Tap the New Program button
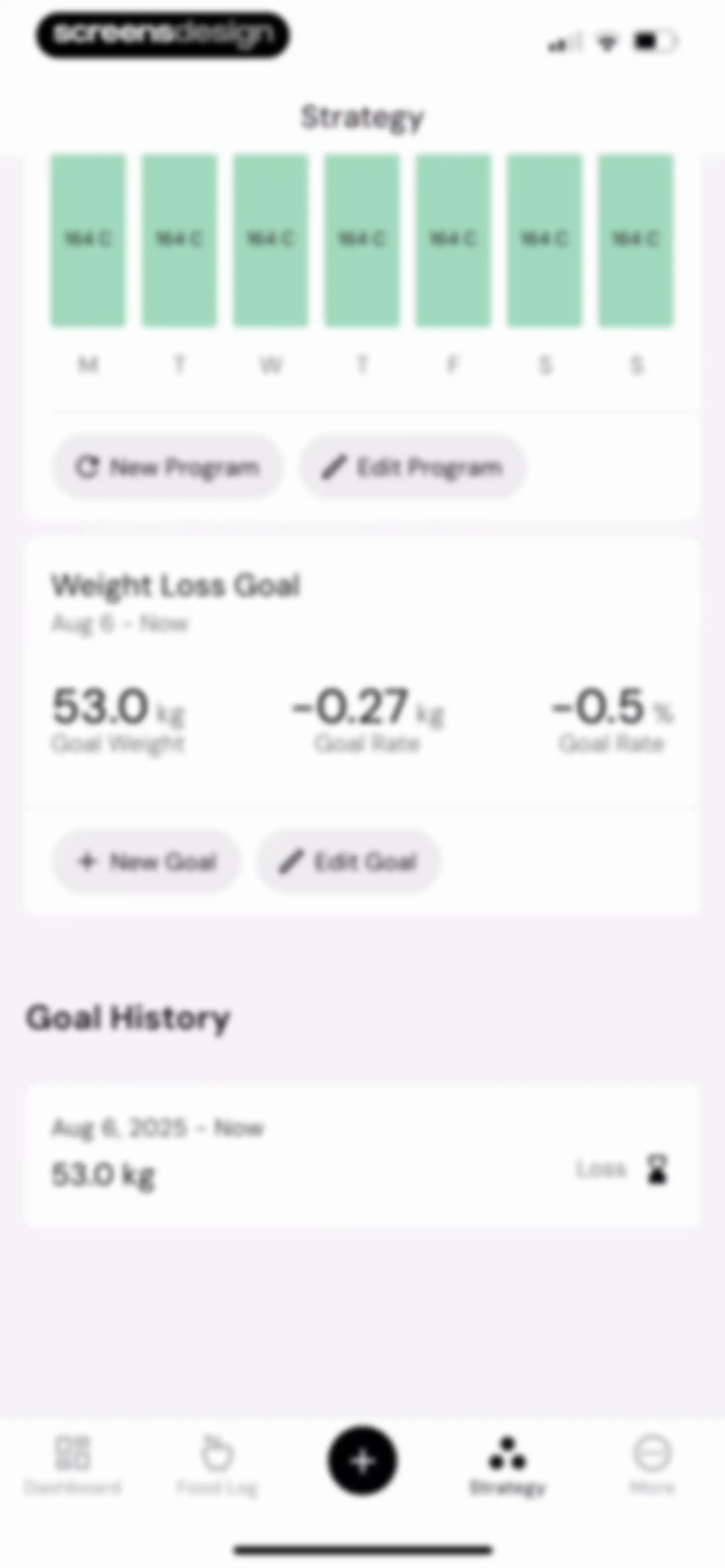 click(x=167, y=467)
